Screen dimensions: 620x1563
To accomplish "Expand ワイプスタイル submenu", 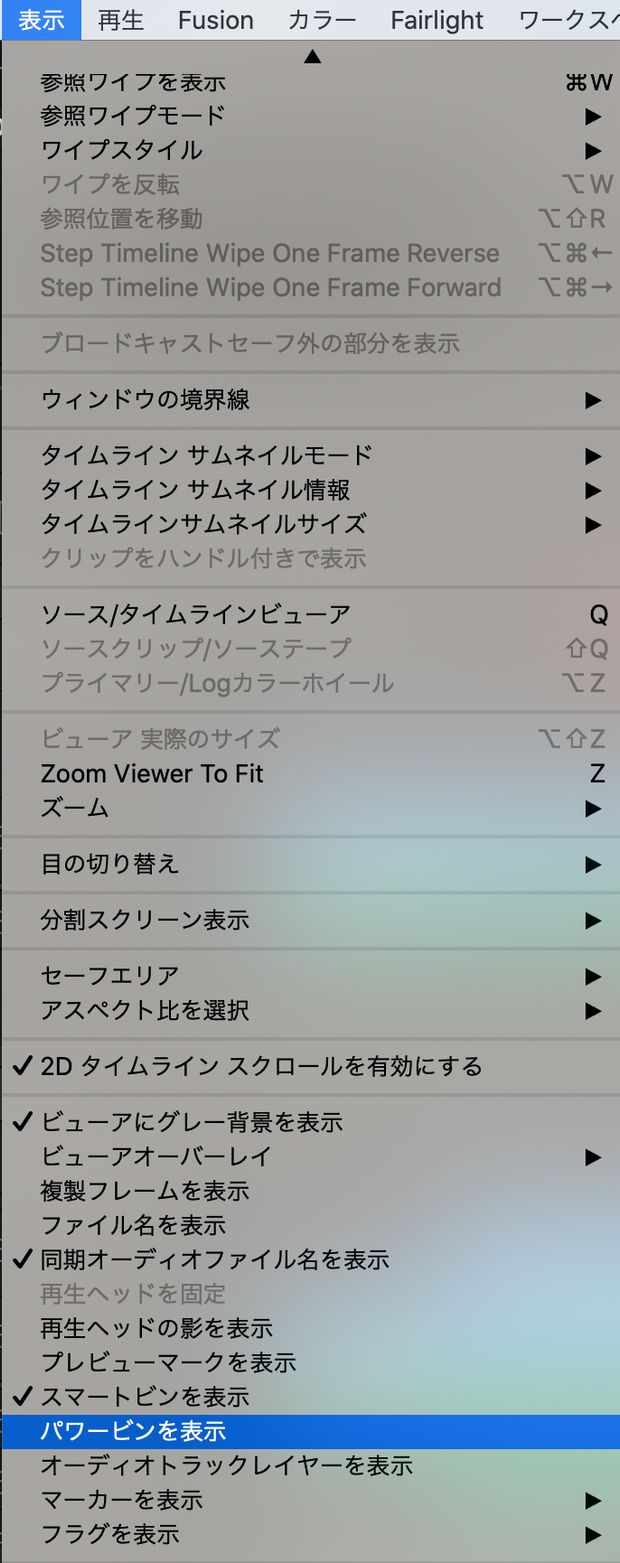I will (121, 150).
